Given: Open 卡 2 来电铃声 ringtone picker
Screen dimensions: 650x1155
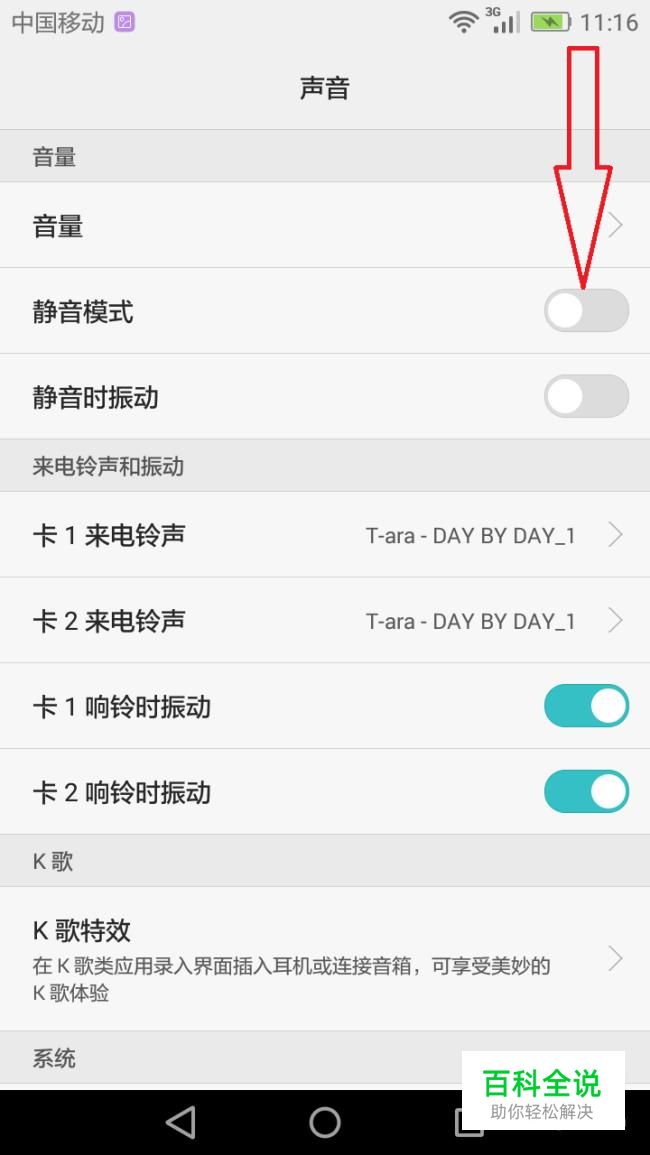Looking at the screenshot, I should [325, 620].
